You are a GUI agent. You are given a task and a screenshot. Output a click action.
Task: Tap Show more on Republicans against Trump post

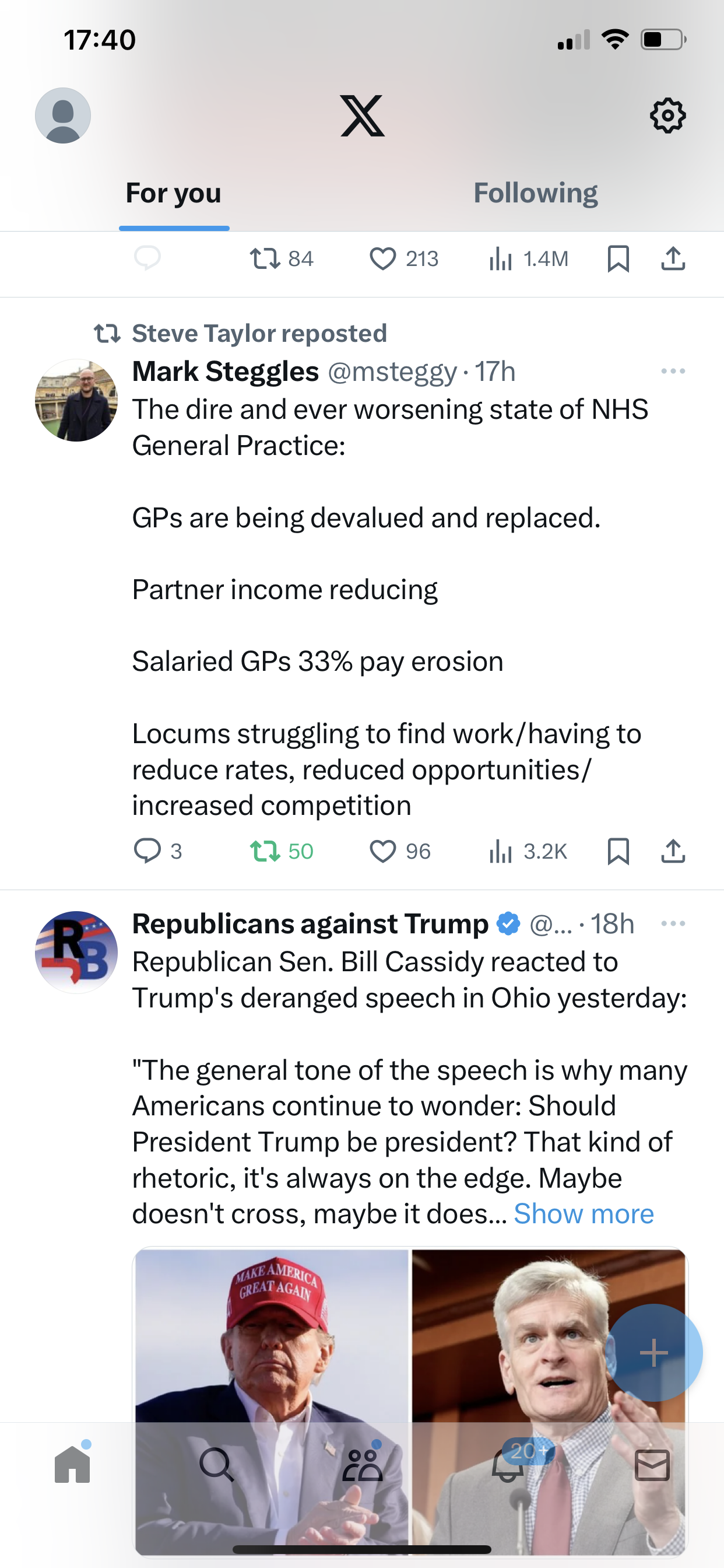pos(584,1214)
